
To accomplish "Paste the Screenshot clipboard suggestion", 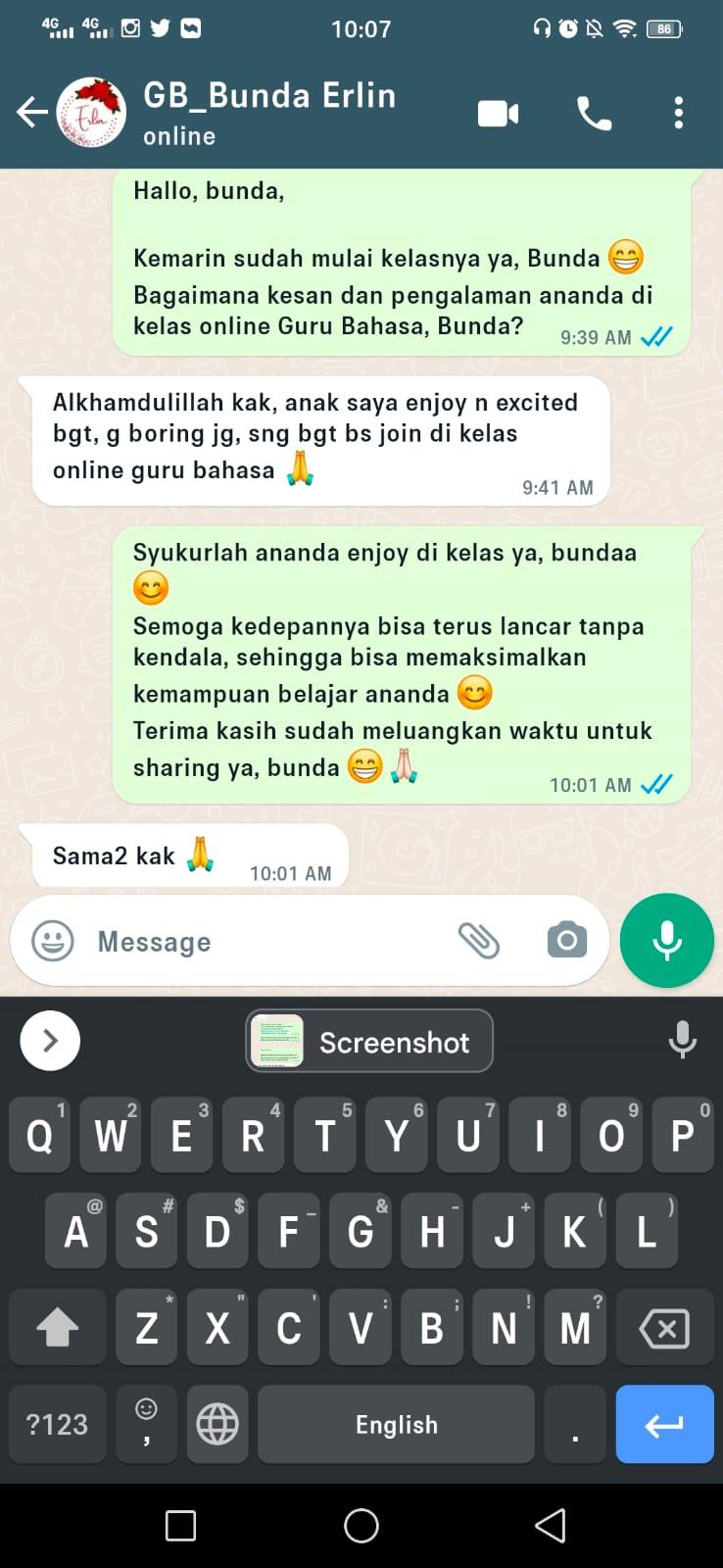I will (369, 1041).
